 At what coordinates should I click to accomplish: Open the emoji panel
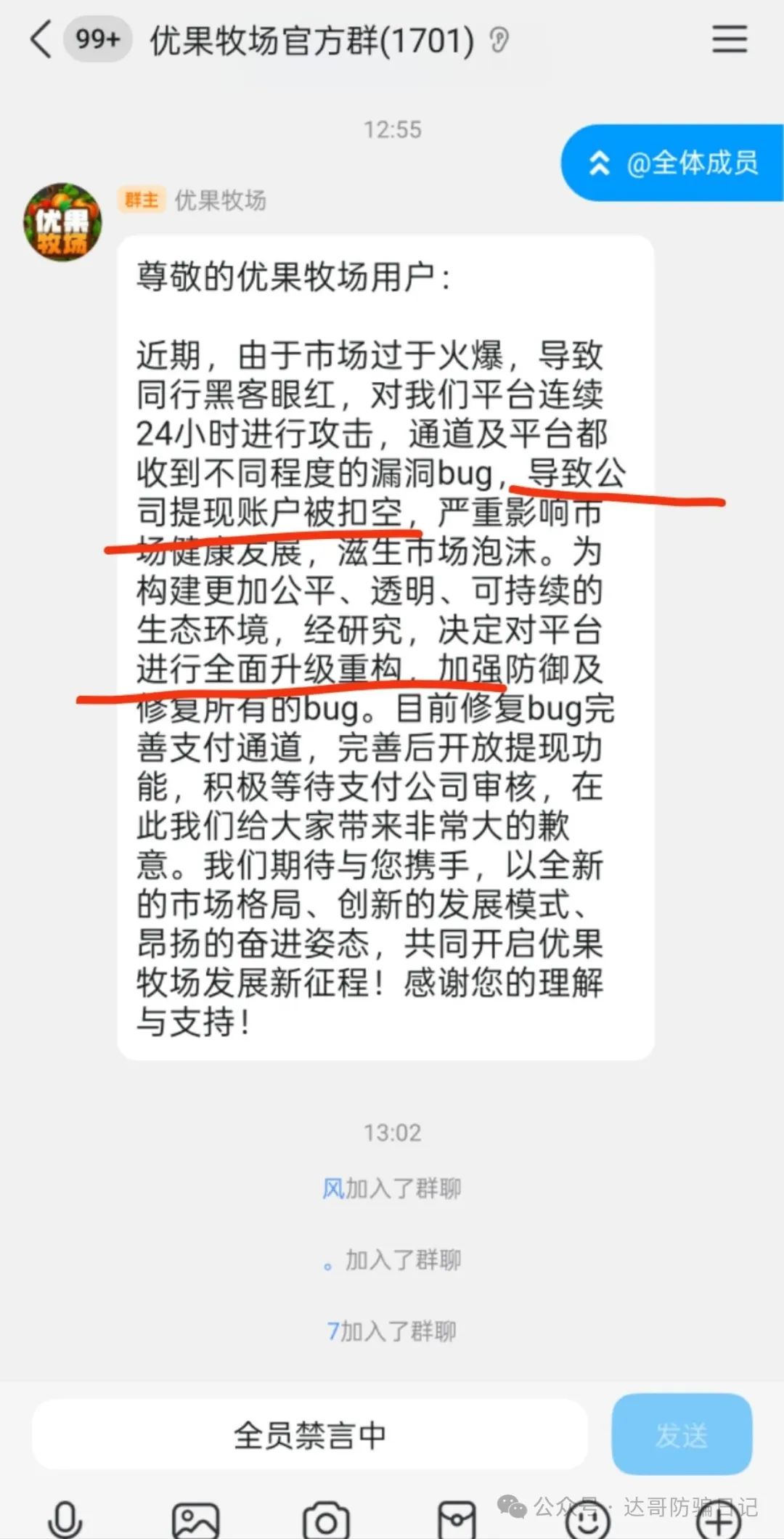(587, 1520)
